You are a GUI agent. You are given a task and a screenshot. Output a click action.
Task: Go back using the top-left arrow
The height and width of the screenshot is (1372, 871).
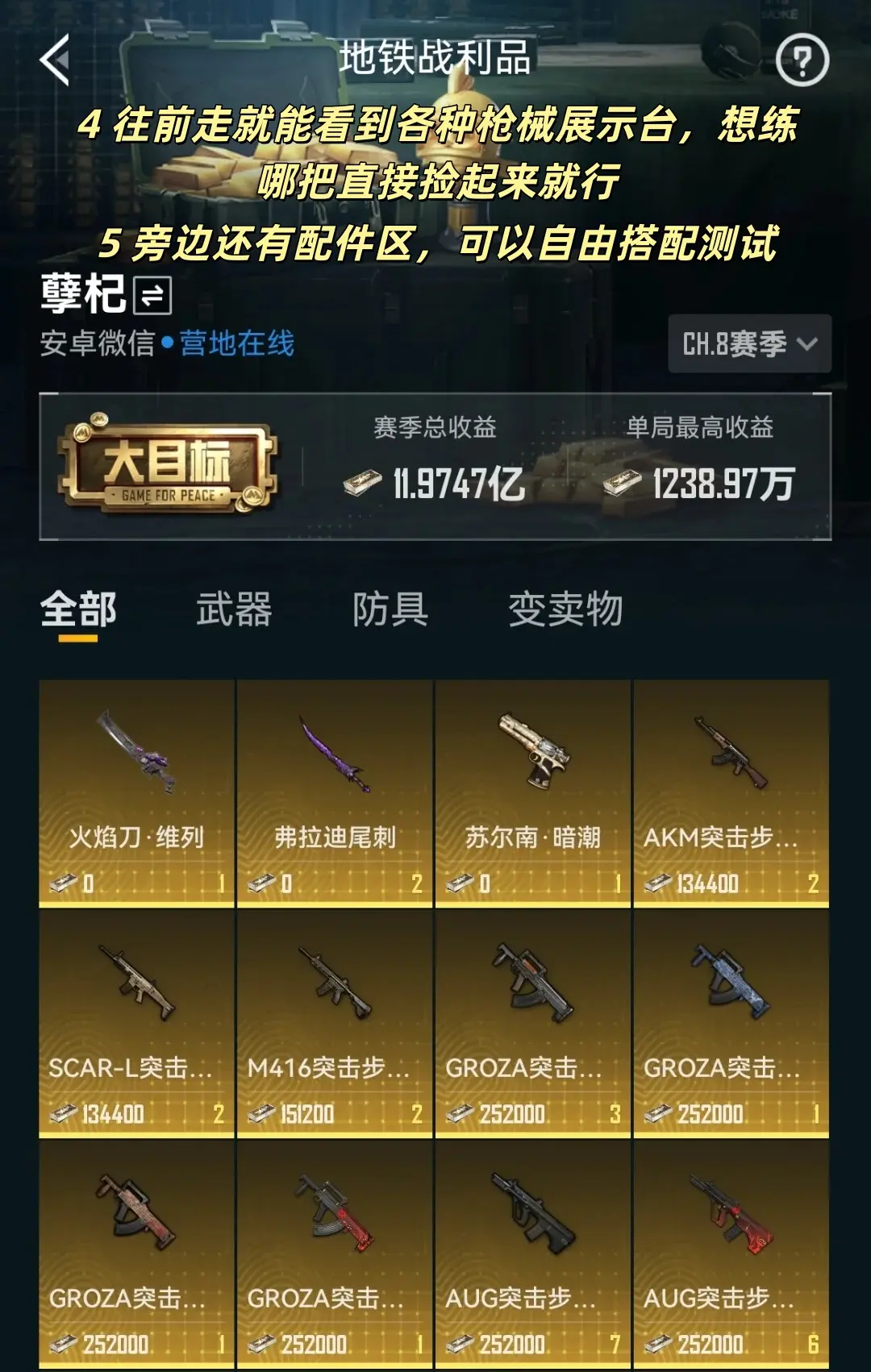(x=55, y=60)
